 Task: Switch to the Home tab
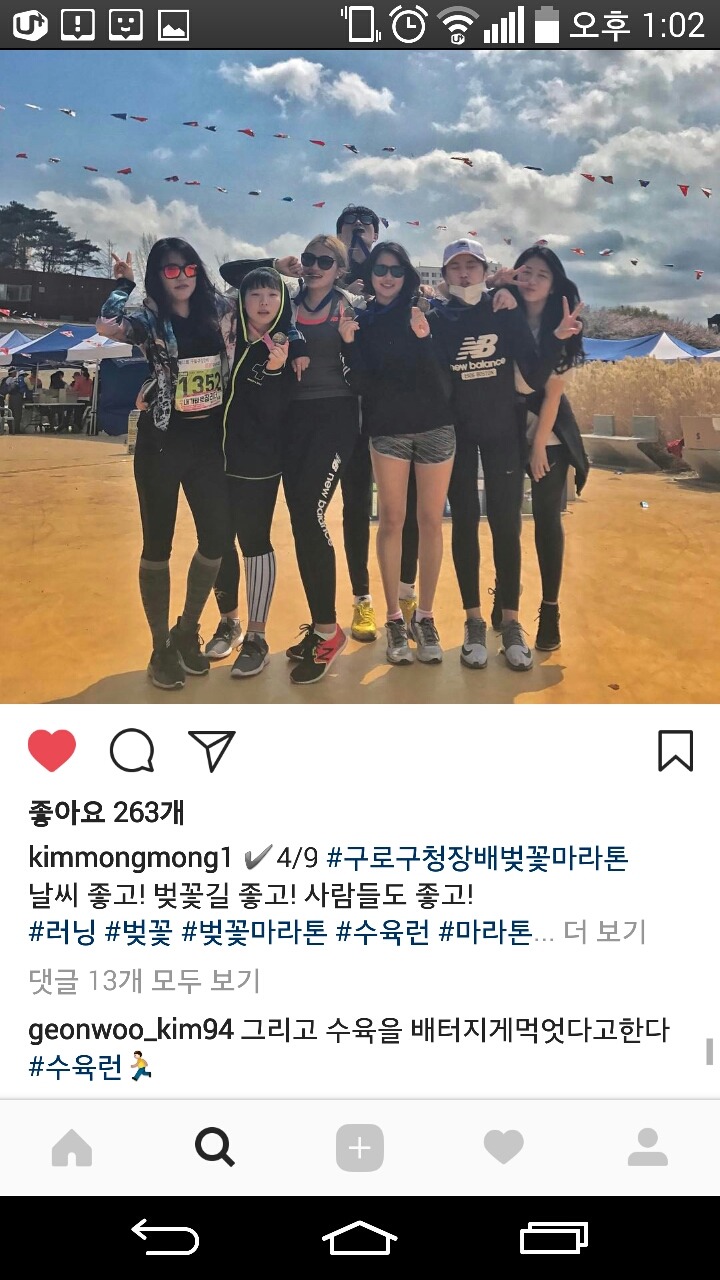[x=72, y=1148]
